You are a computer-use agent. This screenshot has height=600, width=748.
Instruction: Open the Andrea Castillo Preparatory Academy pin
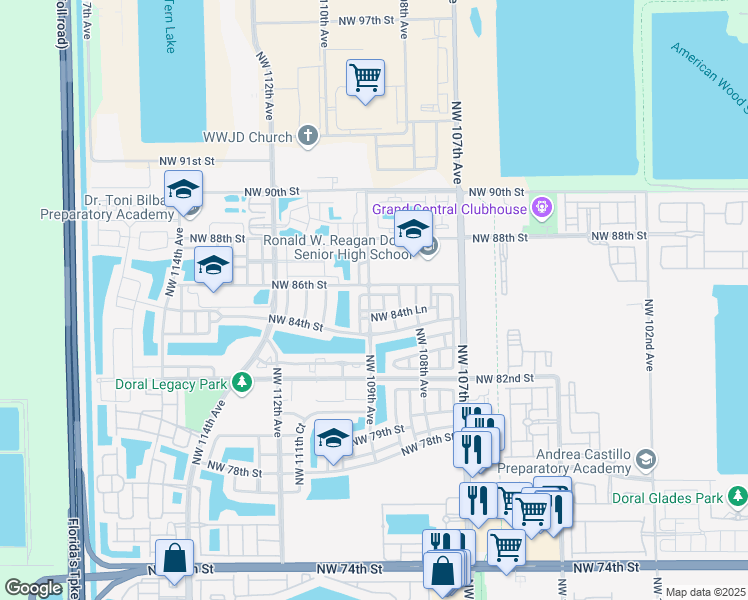tap(646, 458)
